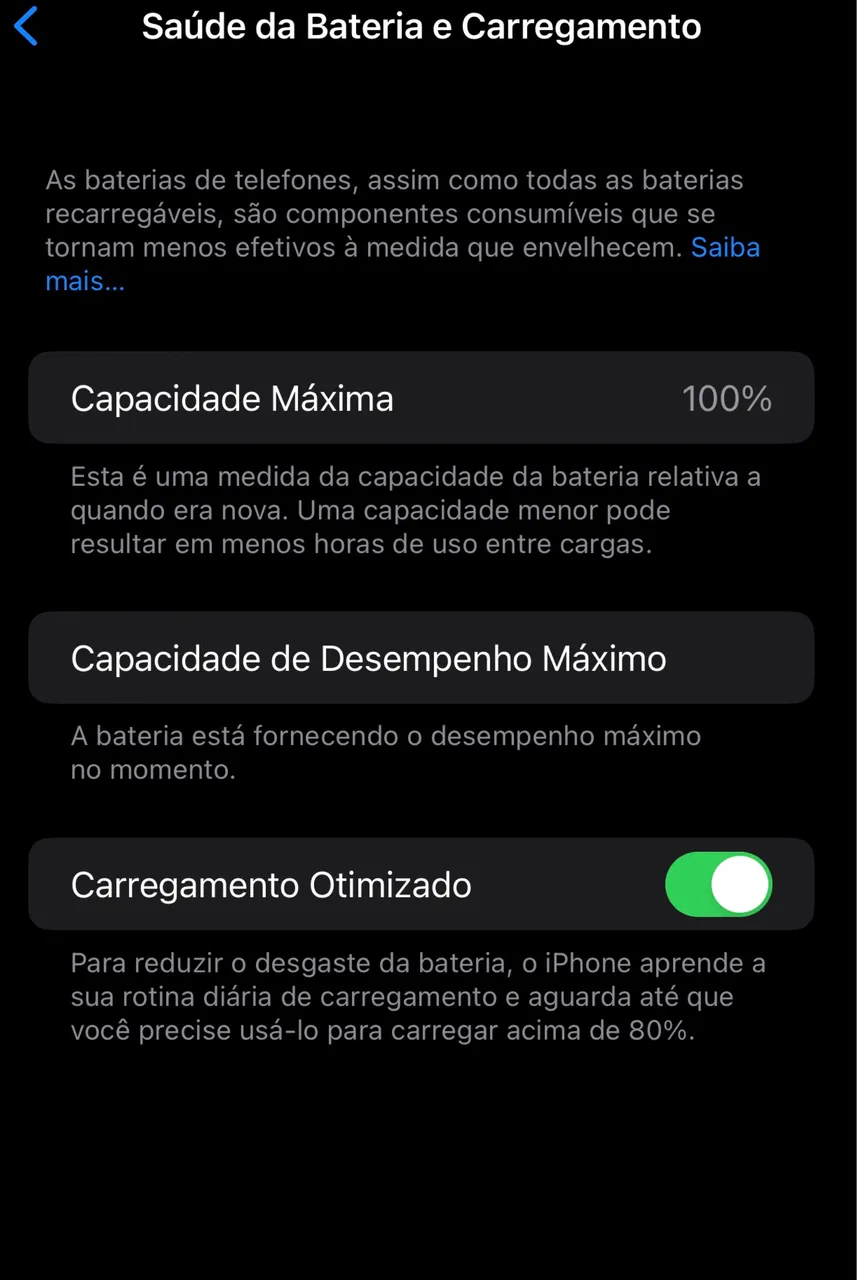
Task: Open the Saiba mais link
Action: coord(725,247)
